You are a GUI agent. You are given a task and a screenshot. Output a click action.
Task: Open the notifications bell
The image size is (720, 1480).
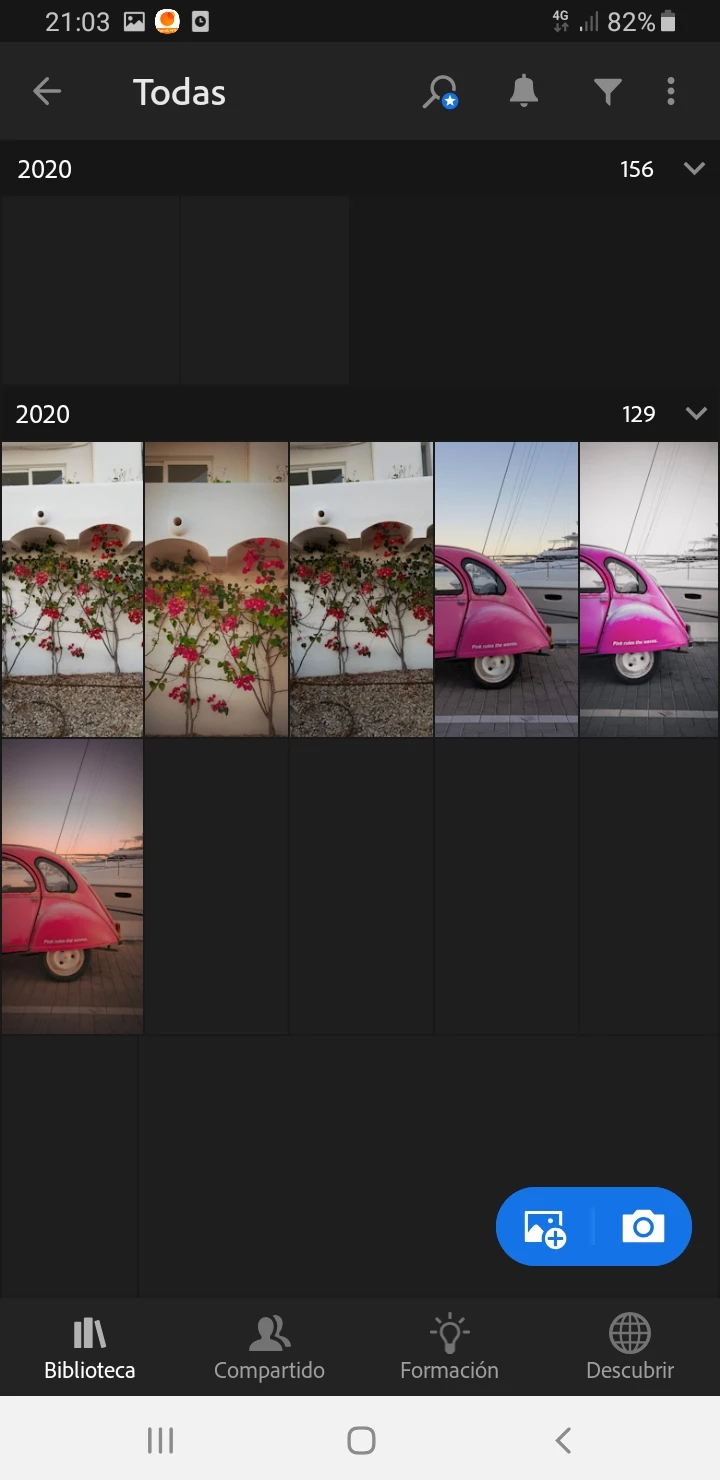(523, 92)
